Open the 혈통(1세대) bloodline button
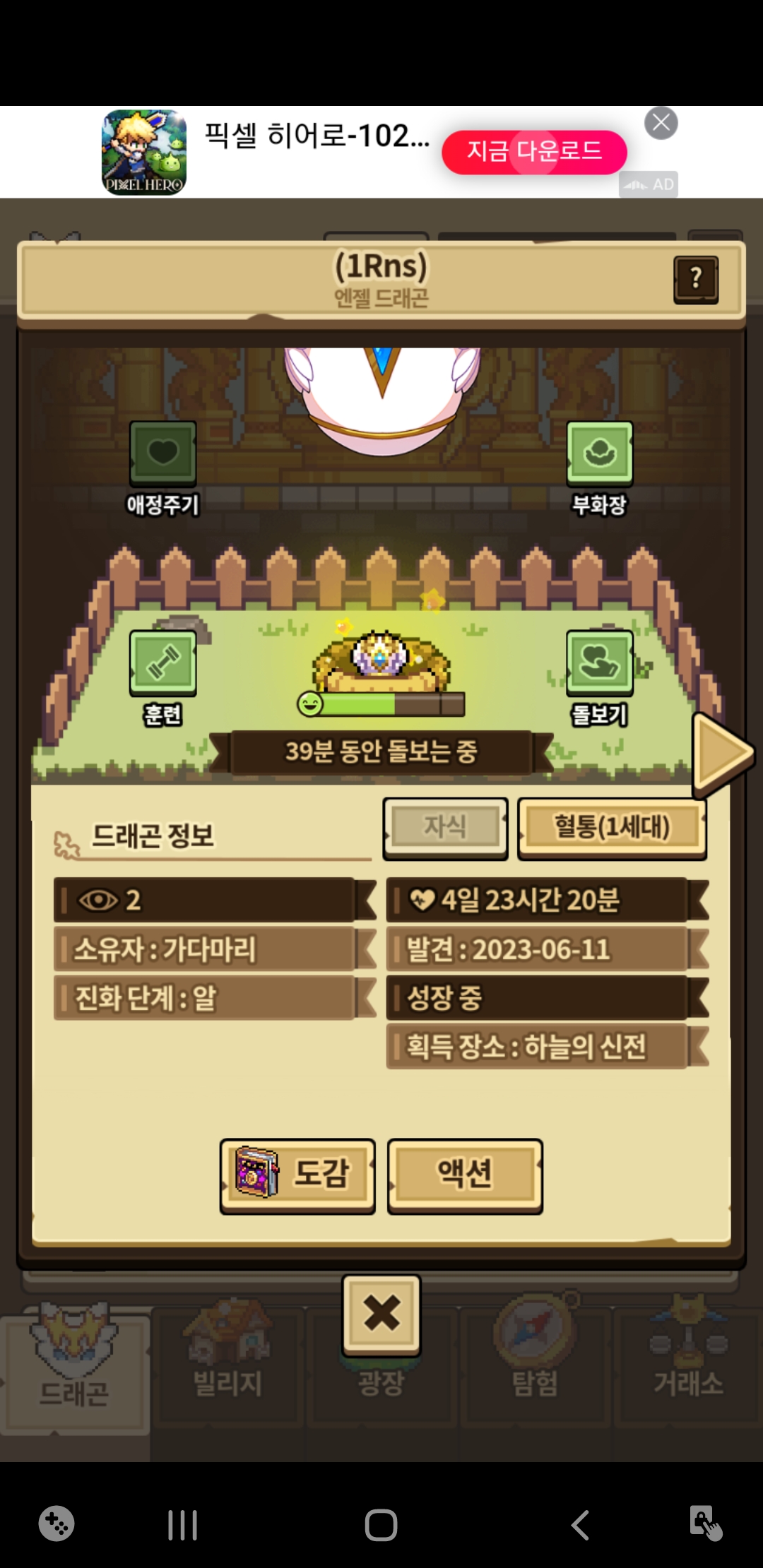This screenshot has height=1568, width=763. pyautogui.click(x=612, y=828)
